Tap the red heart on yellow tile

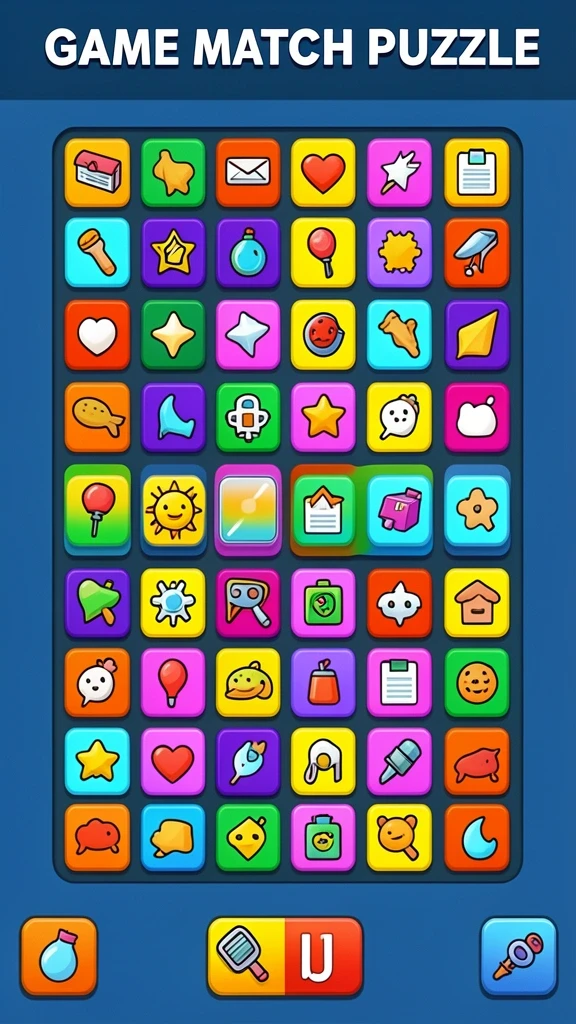click(x=323, y=172)
